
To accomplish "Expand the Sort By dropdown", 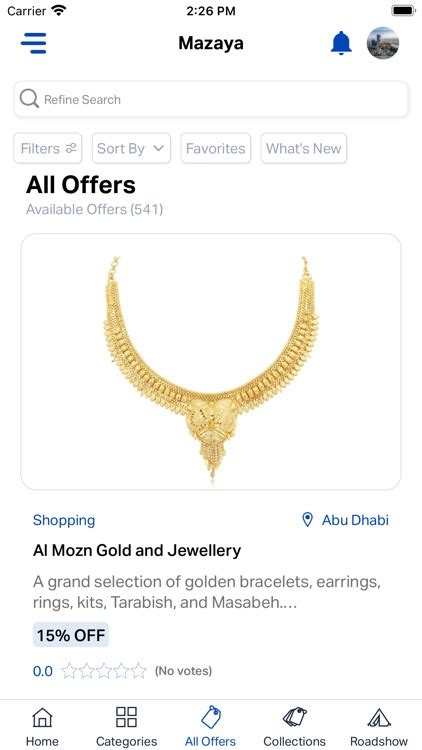I will tap(132, 148).
